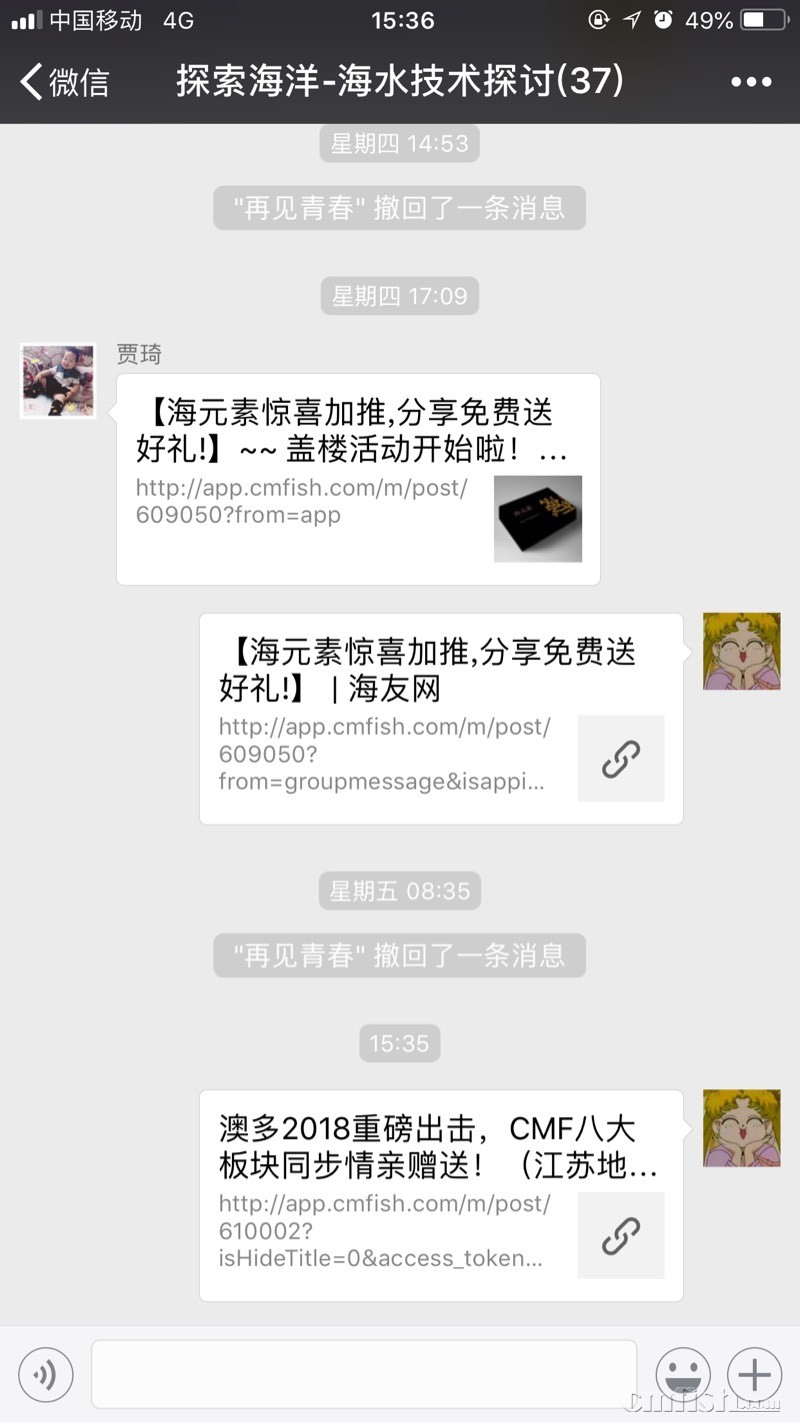Image resolution: width=800 pixels, height=1423 pixels.
Task: Open the plus attachments menu
Action: click(754, 1375)
